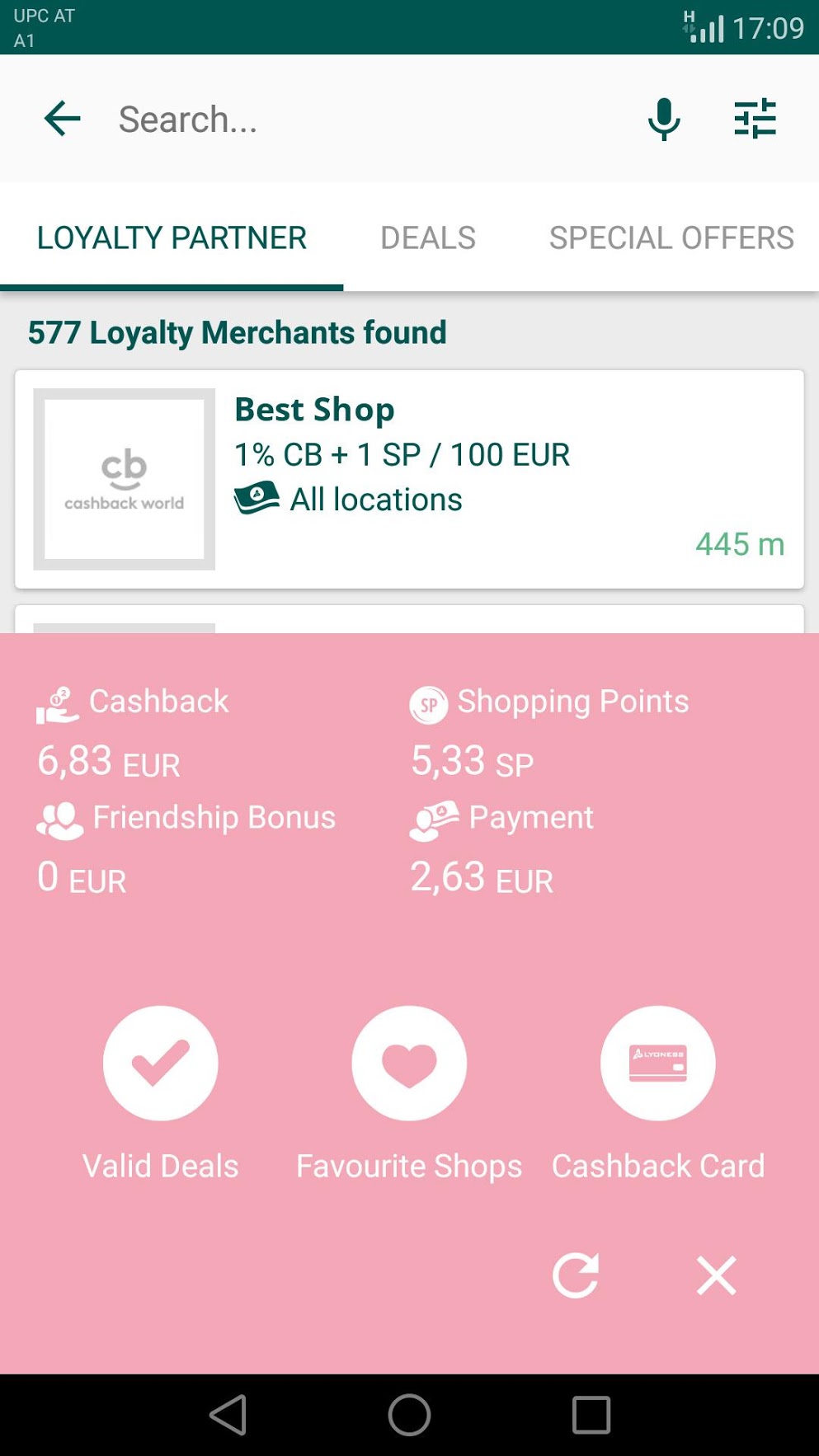Refresh the balance panel
This screenshot has width=819, height=1456.
point(575,1276)
